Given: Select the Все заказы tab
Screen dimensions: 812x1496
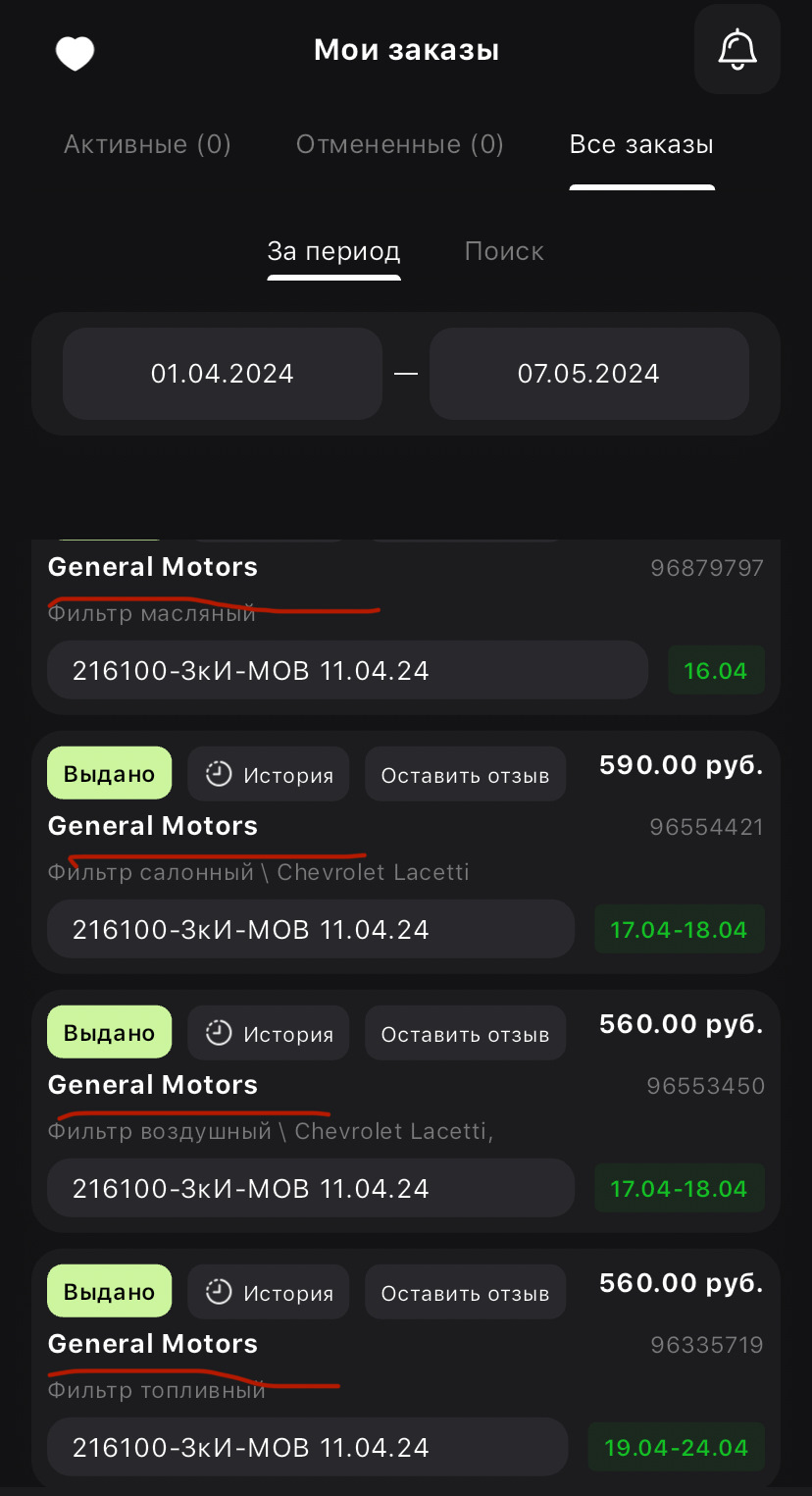Looking at the screenshot, I should coord(641,145).
